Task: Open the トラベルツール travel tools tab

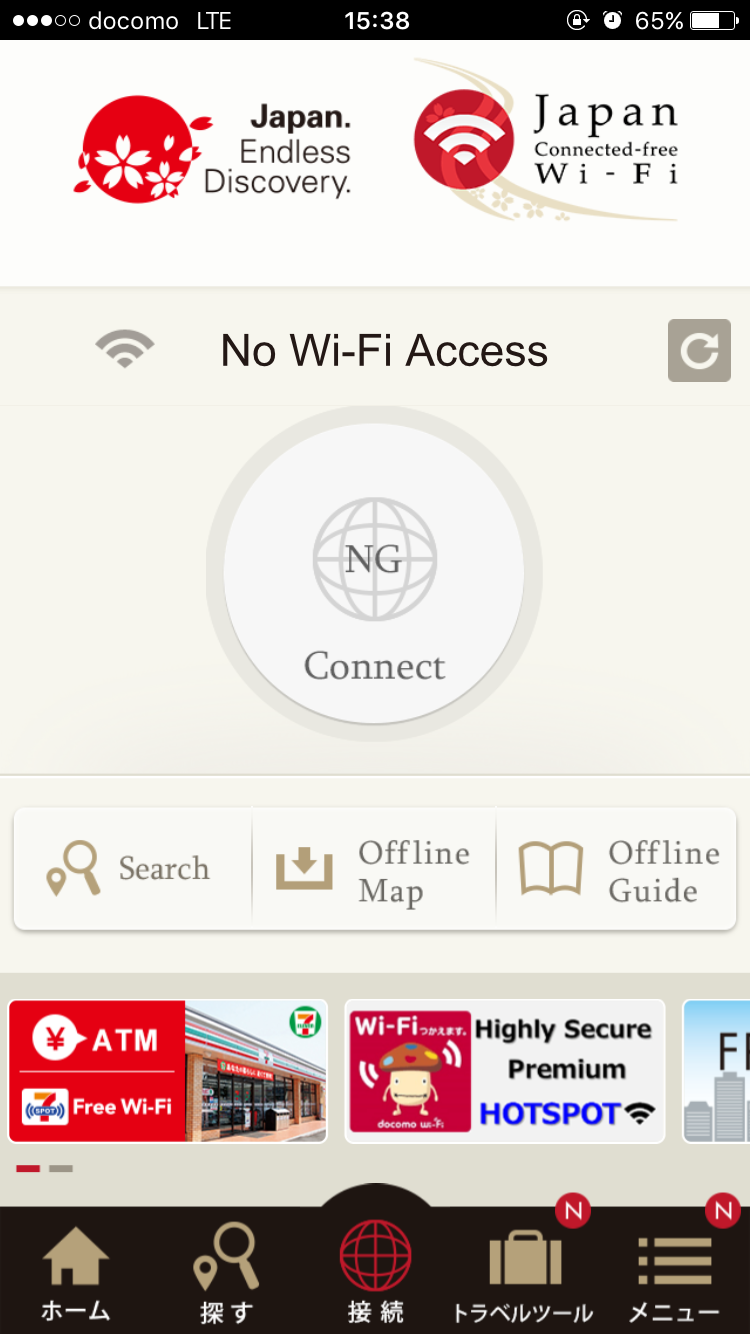Action: [x=524, y=1273]
